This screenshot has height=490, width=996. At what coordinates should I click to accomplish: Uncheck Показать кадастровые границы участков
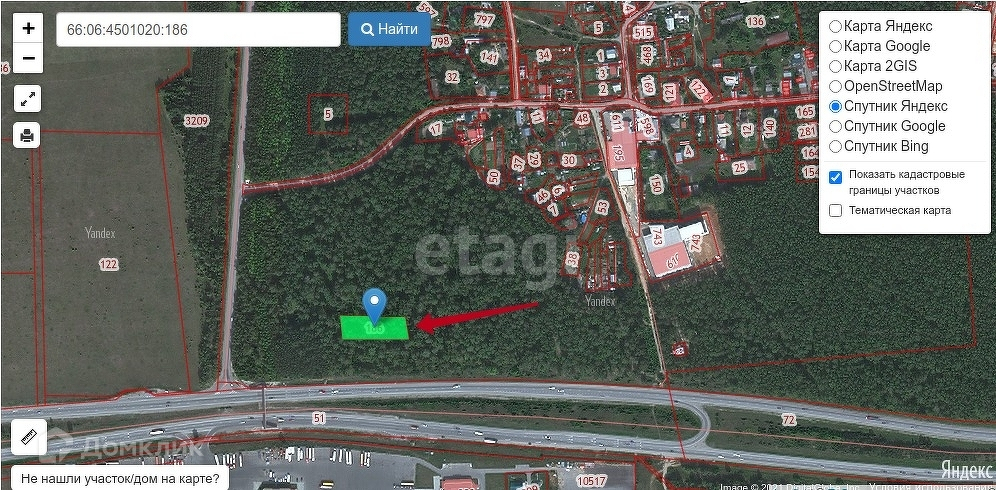click(836, 177)
